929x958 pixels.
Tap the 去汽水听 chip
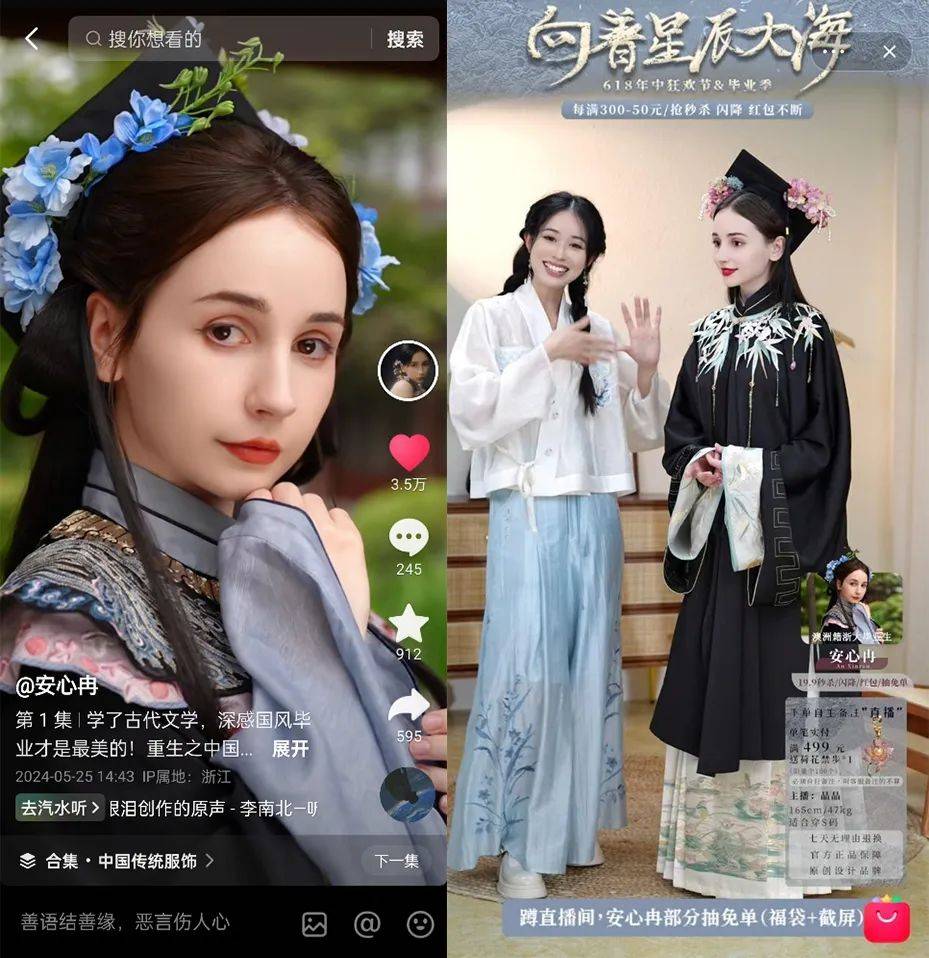[x=60, y=806]
